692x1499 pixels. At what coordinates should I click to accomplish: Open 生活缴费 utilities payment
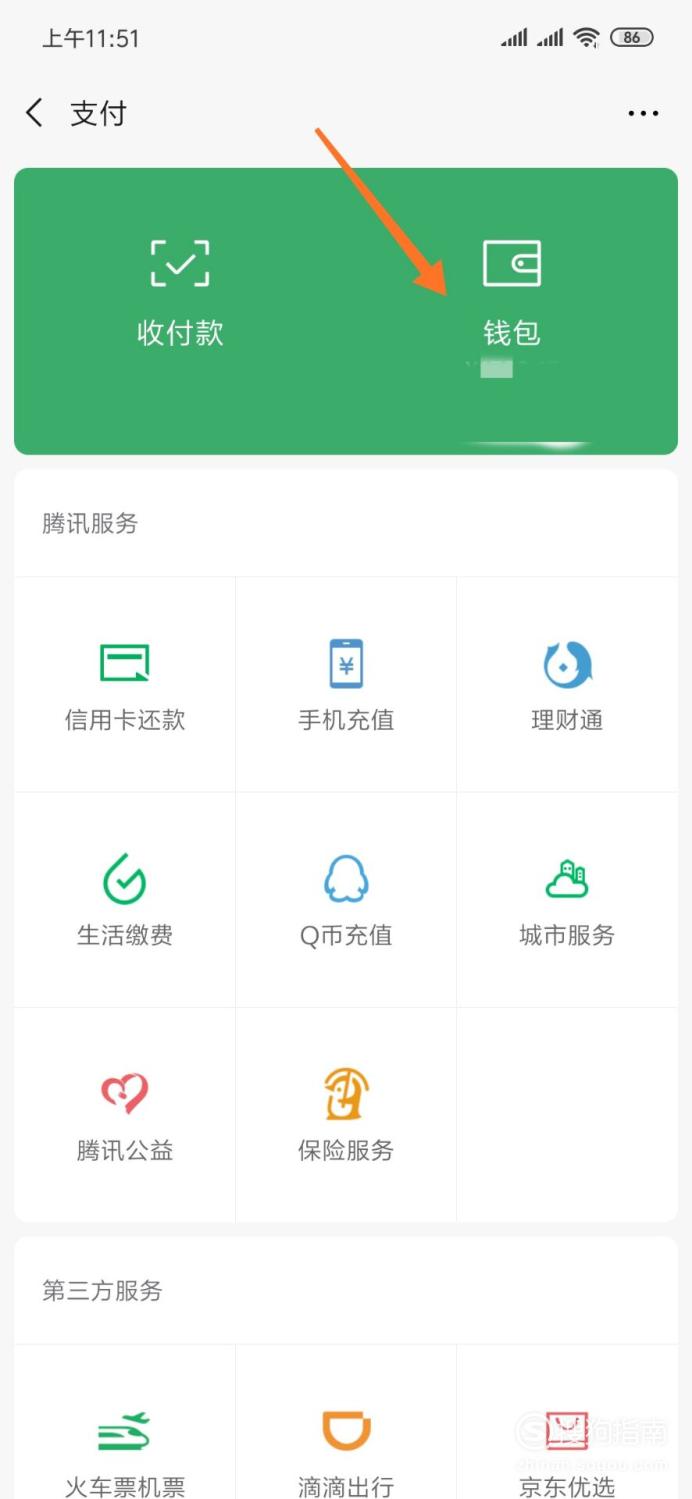(x=125, y=900)
